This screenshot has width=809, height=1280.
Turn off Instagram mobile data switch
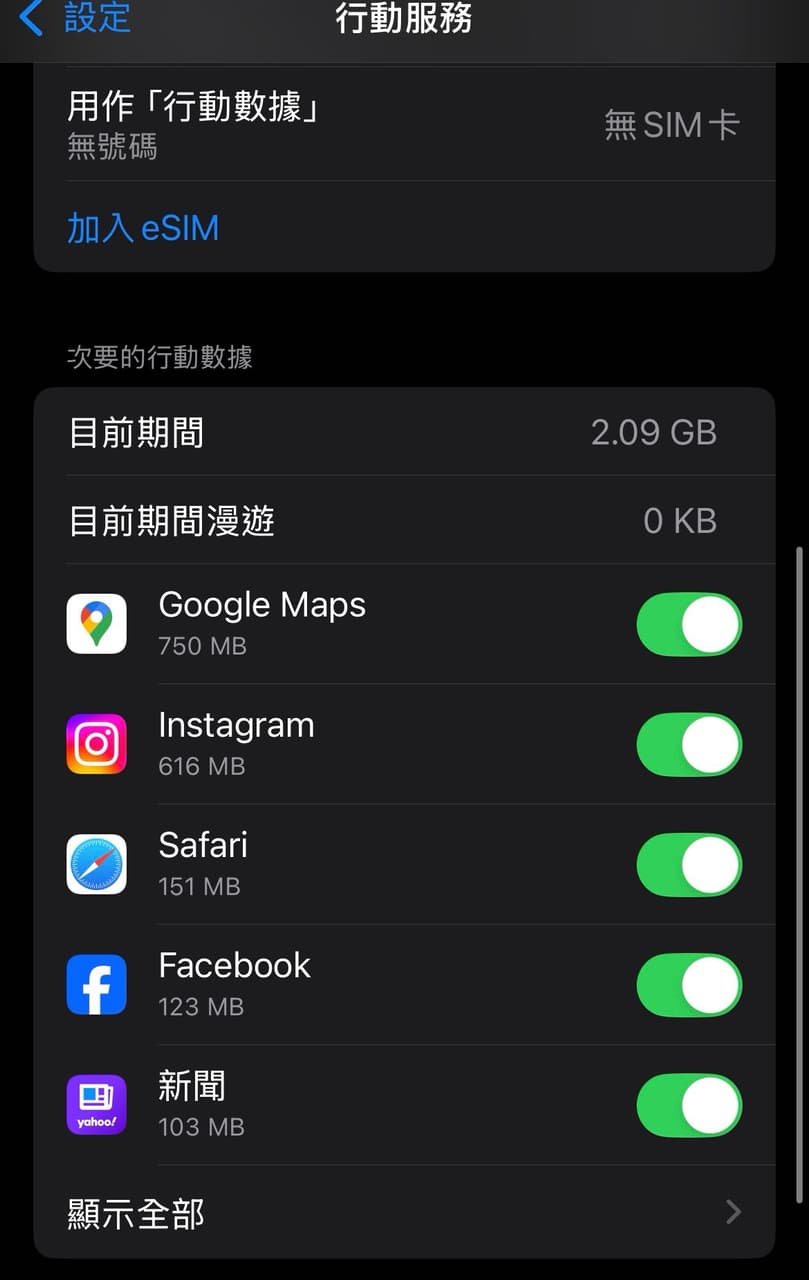[689, 745]
